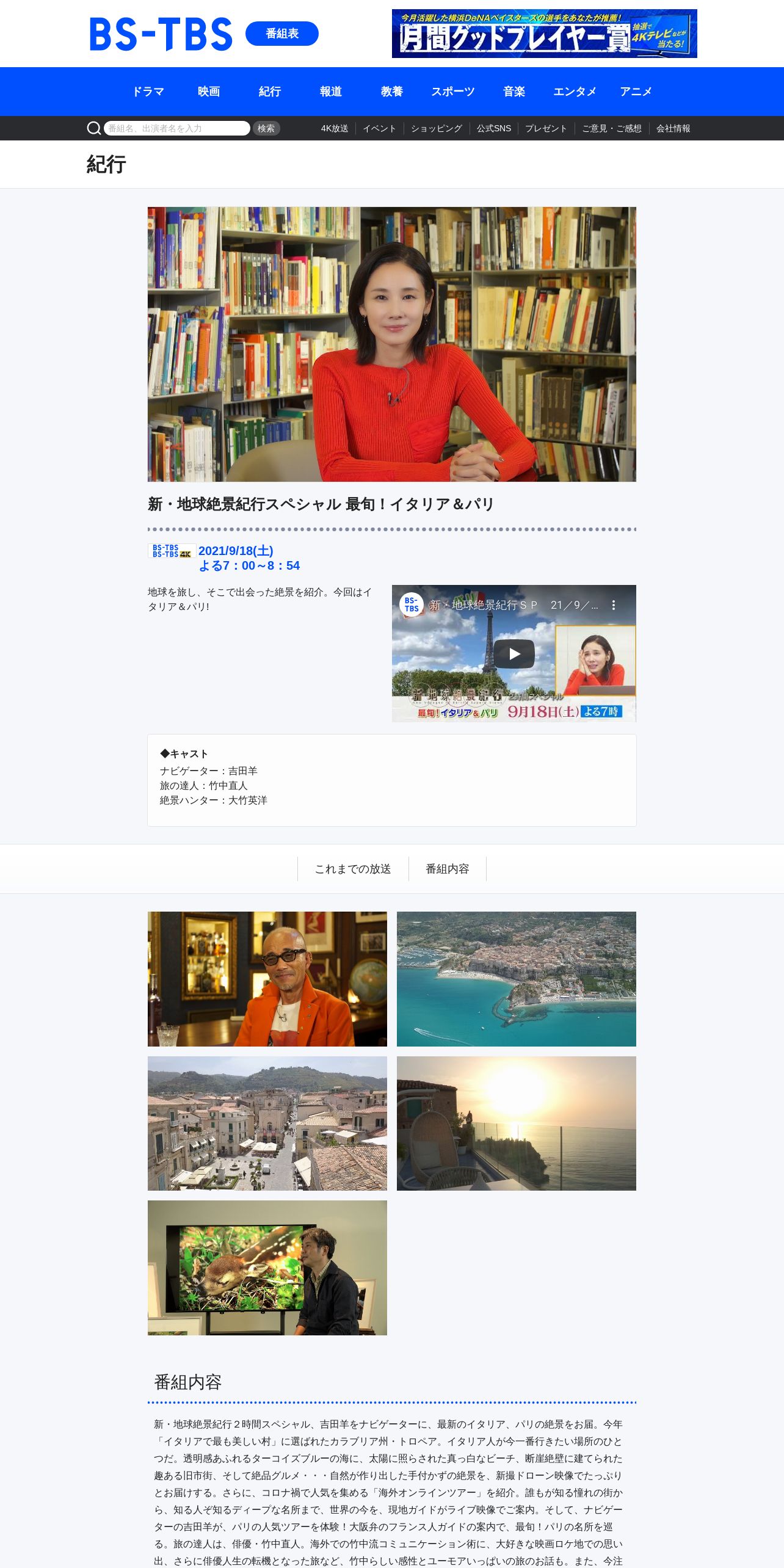Open the aerial coastal town photo
This screenshot has width=784, height=1568.
[x=517, y=979]
